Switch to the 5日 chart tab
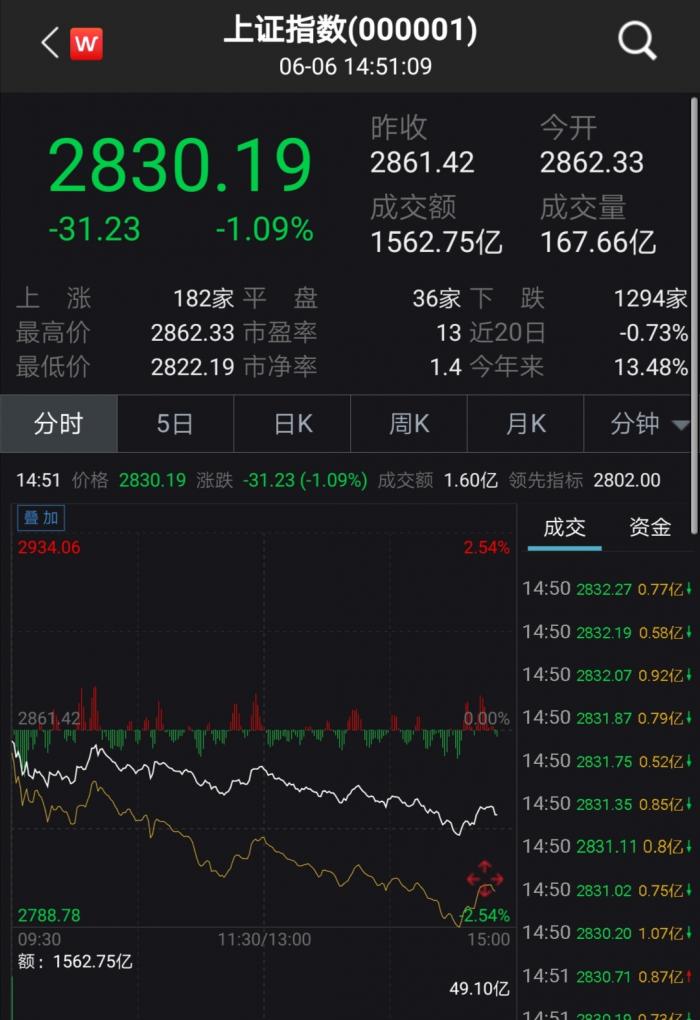 click(x=175, y=424)
